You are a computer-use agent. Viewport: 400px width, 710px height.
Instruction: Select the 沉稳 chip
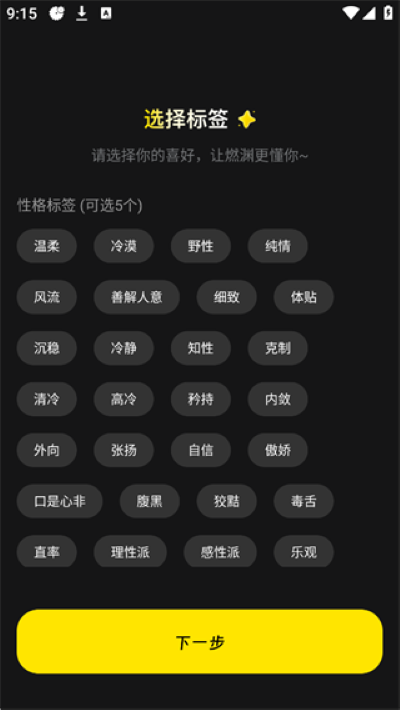[47, 348]
